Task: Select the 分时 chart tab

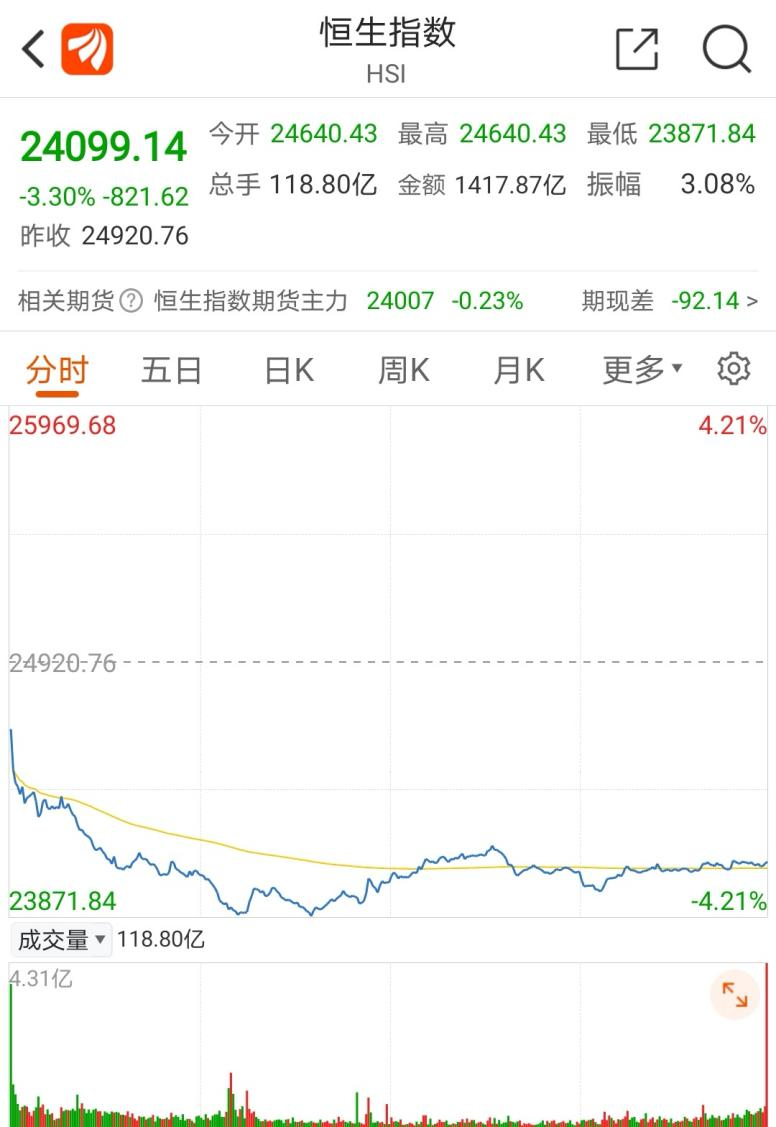Action: point(57,370)
